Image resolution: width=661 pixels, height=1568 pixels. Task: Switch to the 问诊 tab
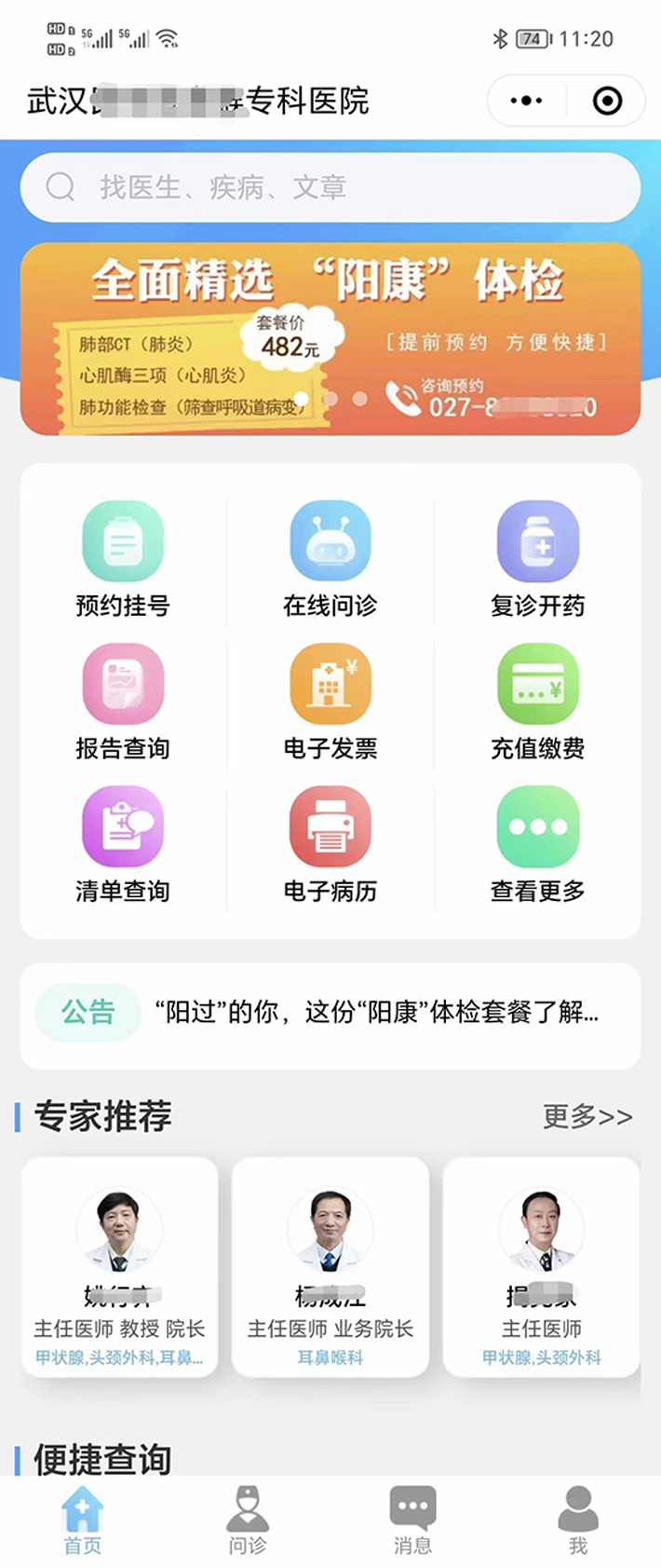tap(248, 1520)
